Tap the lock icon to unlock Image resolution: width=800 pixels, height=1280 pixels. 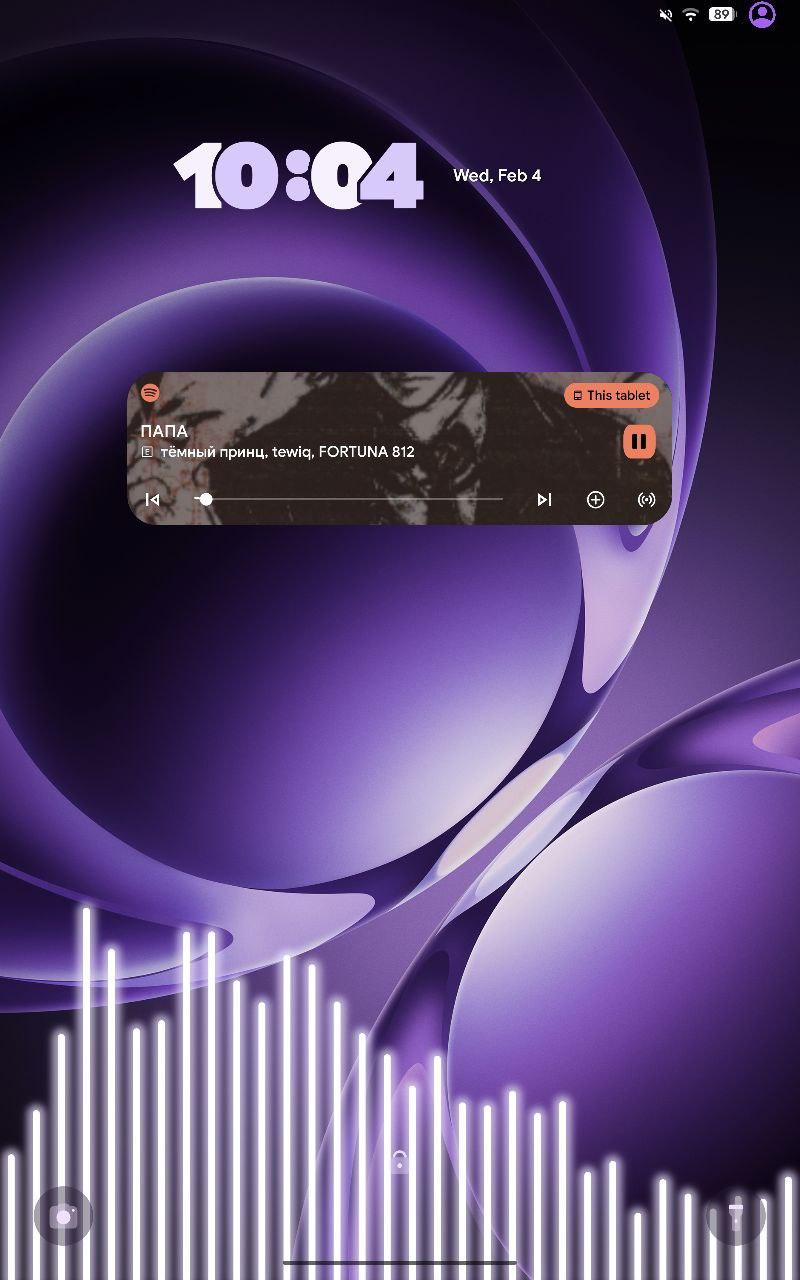(399, 1161)
